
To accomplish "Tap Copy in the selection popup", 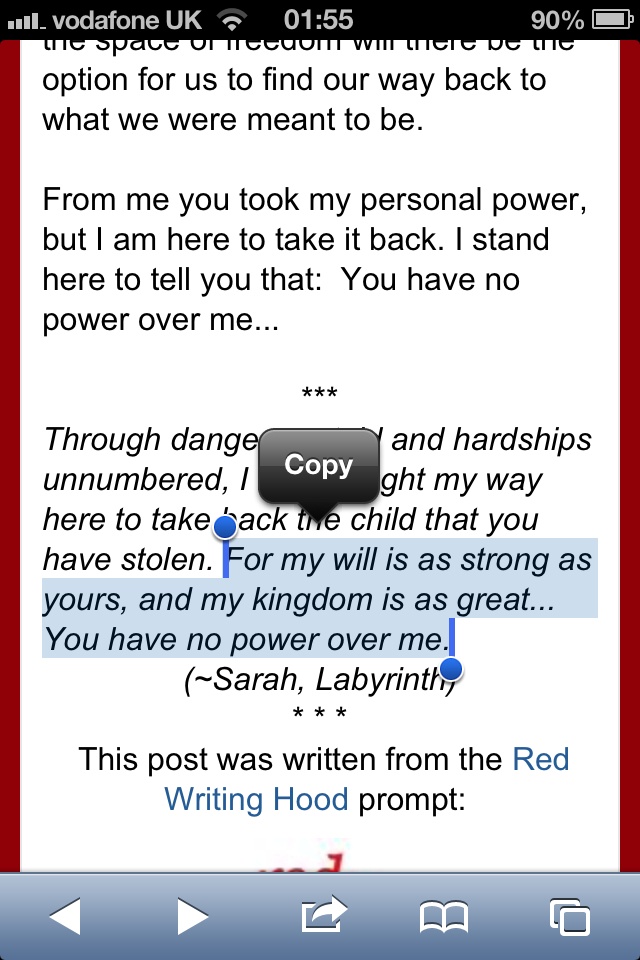I will 318,466.
